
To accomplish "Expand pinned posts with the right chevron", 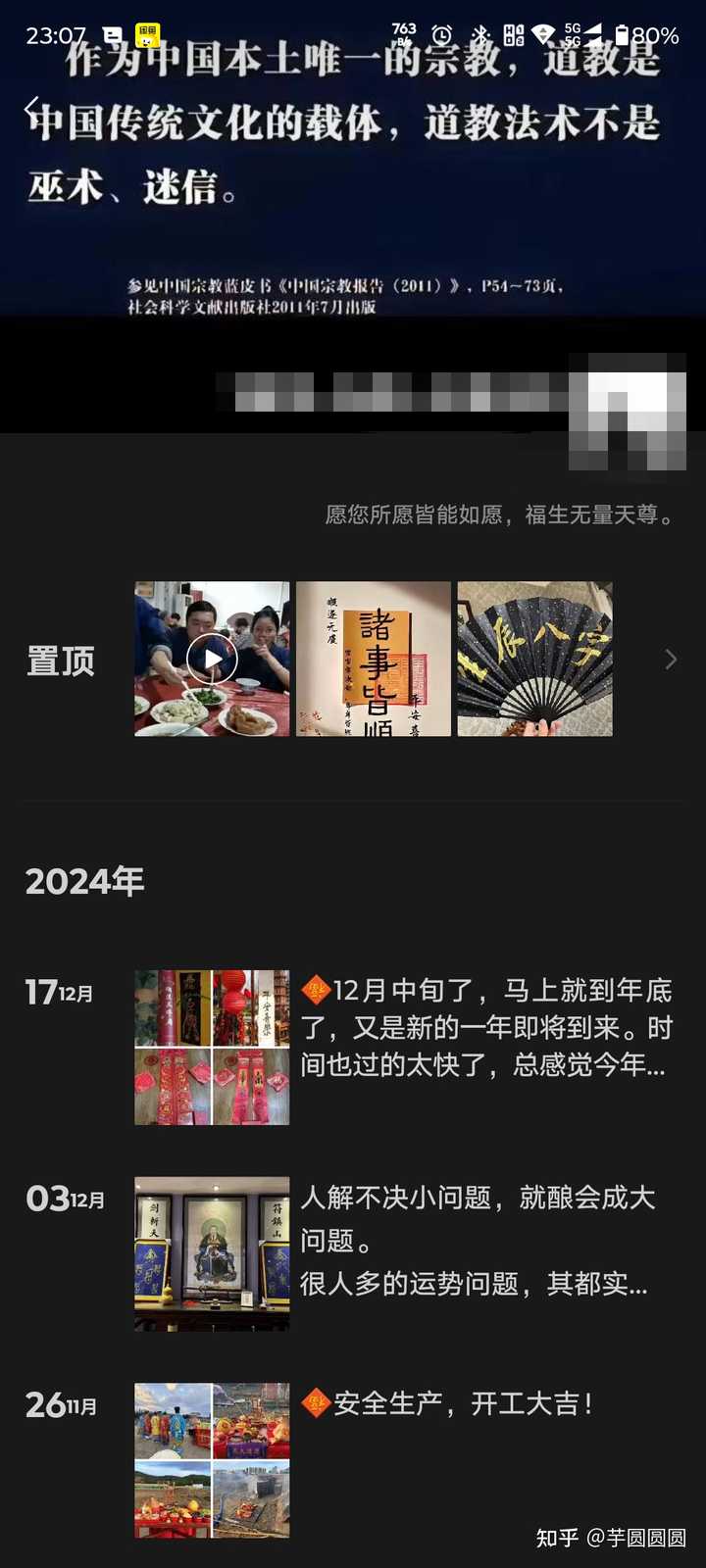I will click(671, 660).
